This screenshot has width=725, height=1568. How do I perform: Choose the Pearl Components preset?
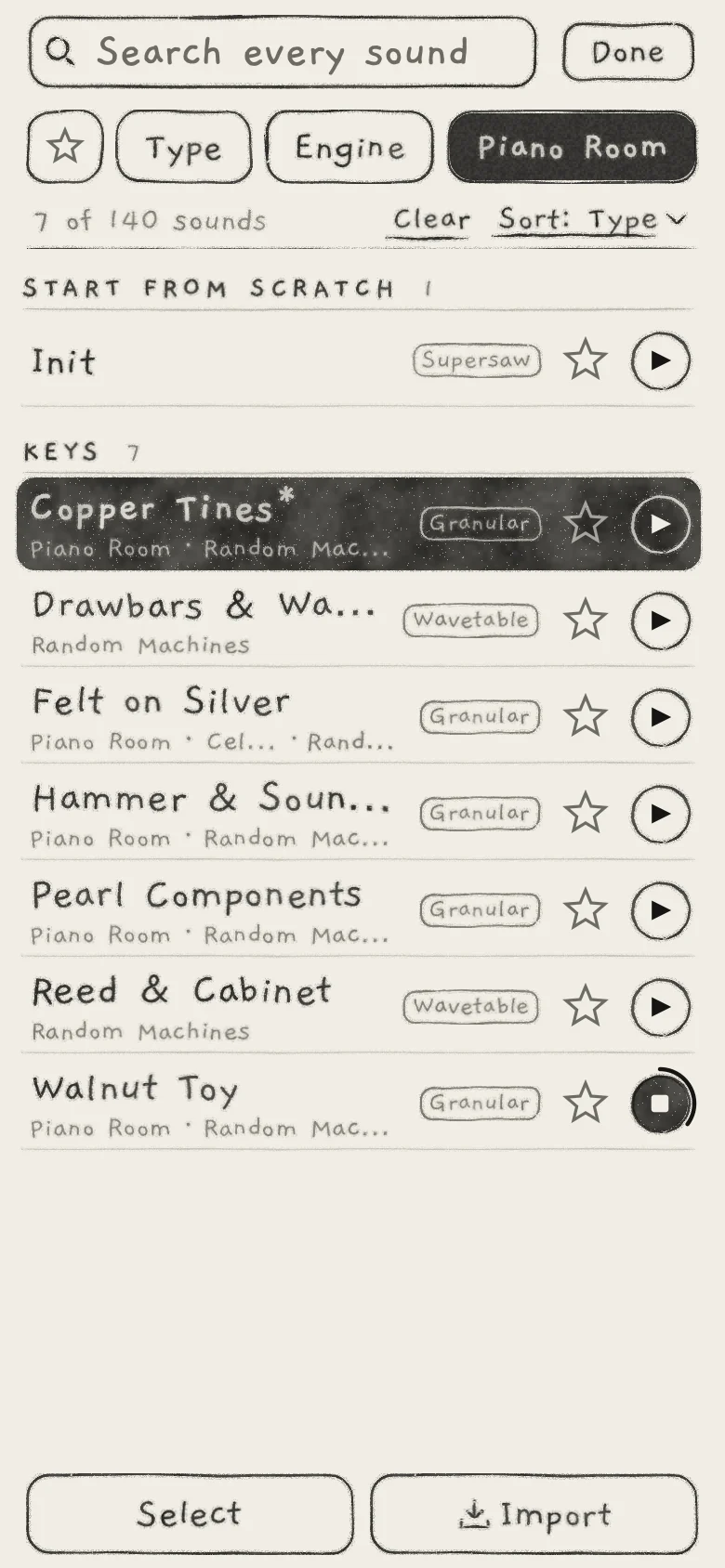358,910
